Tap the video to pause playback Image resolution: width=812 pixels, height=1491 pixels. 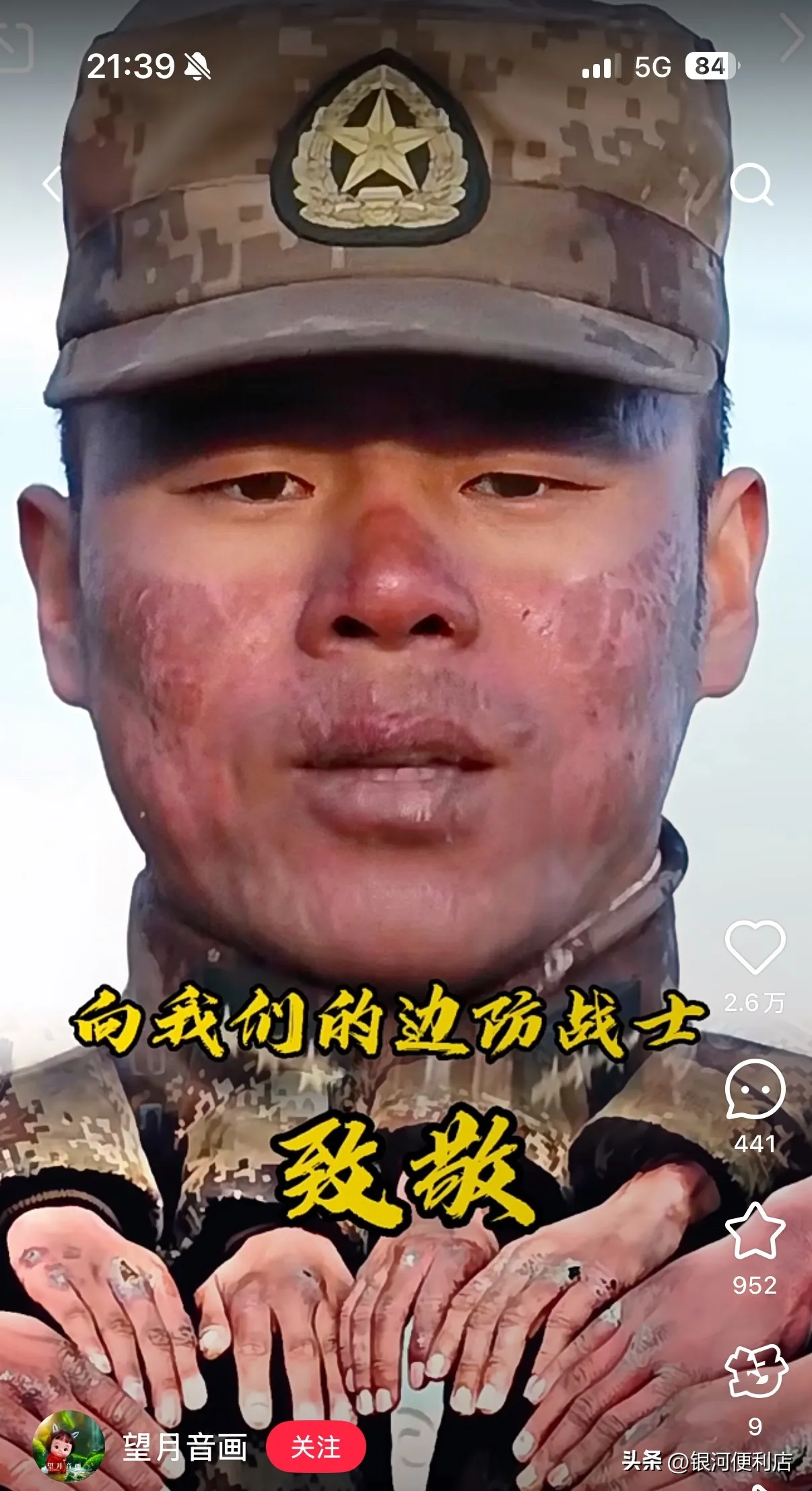click(x=404, y=741)
